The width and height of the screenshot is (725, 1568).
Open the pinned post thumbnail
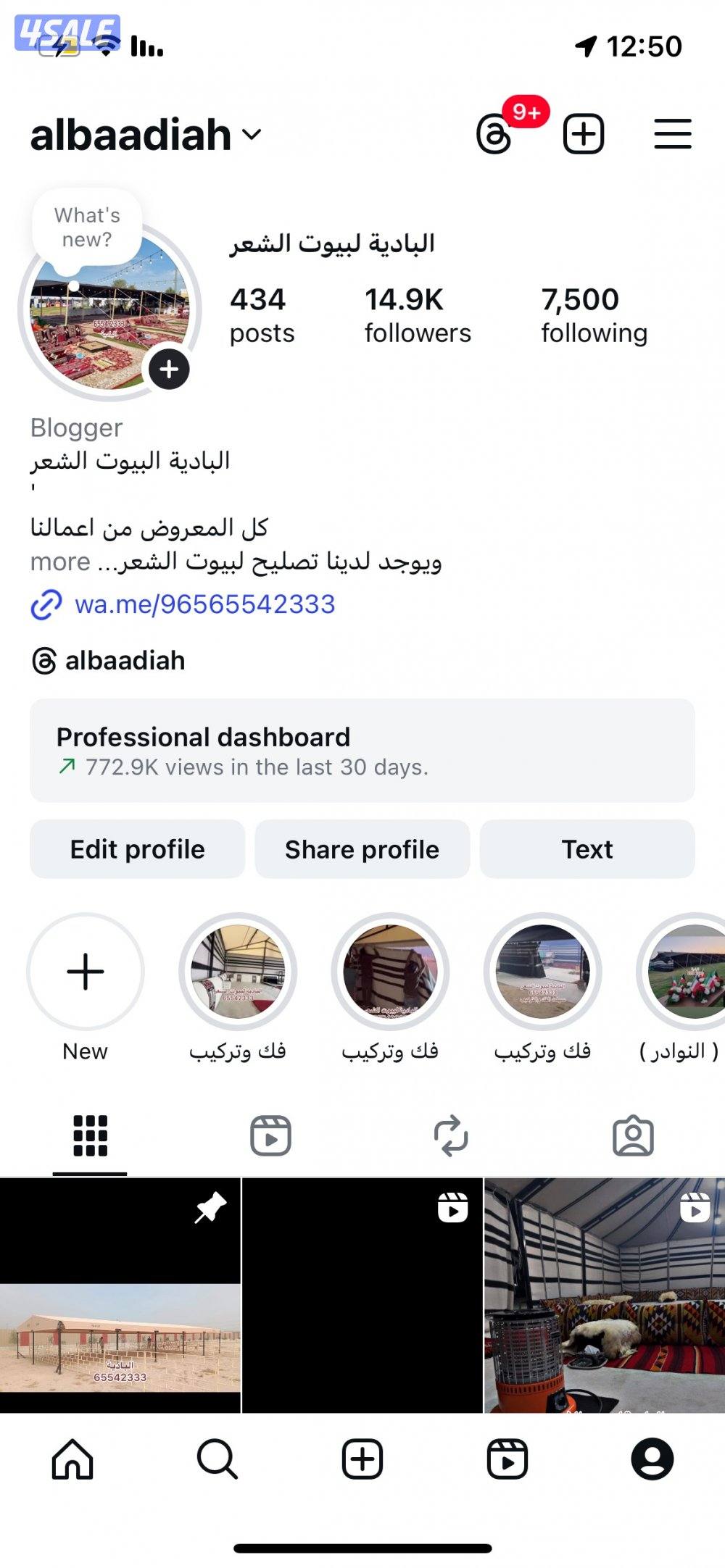[x=120, y=1297]
